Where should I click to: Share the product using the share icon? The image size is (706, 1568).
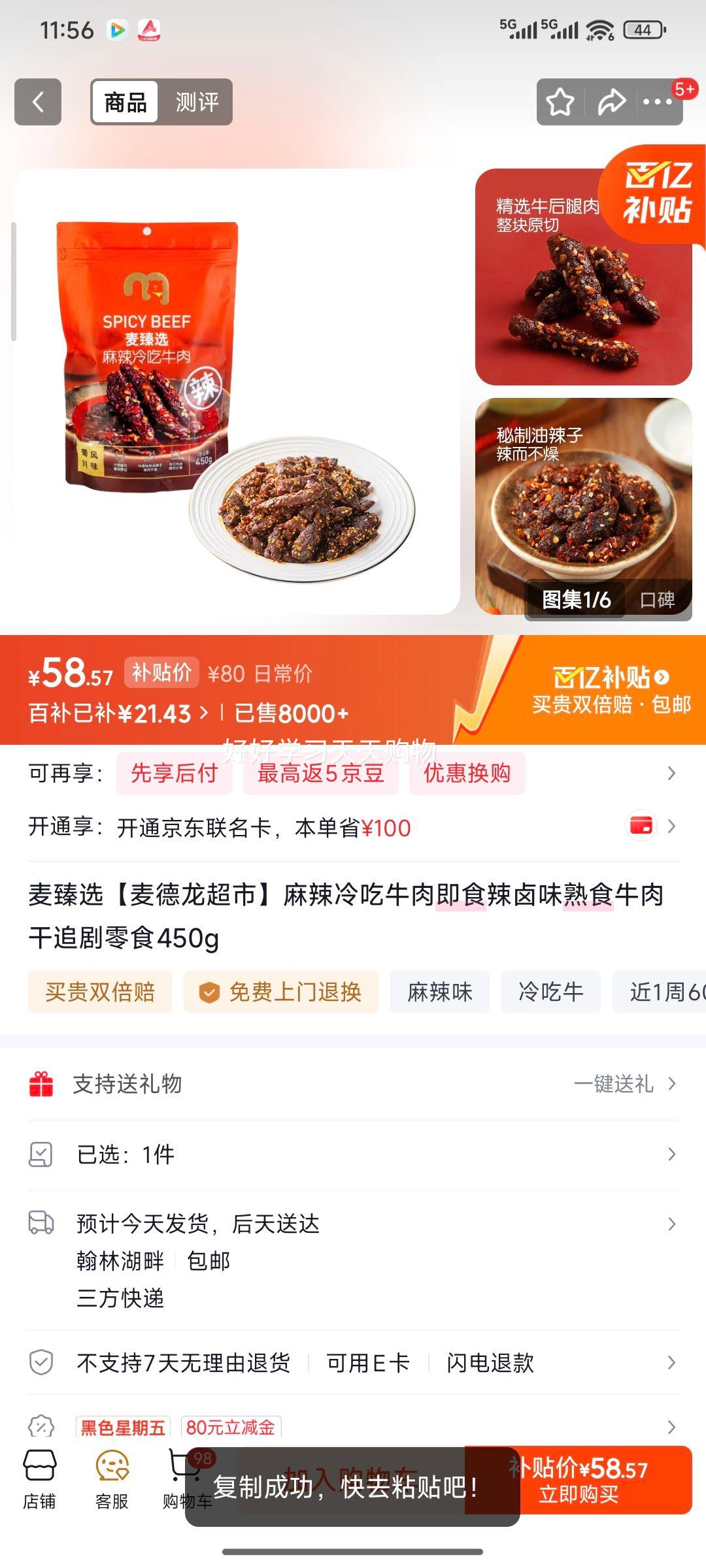click(x=610, y=102)
